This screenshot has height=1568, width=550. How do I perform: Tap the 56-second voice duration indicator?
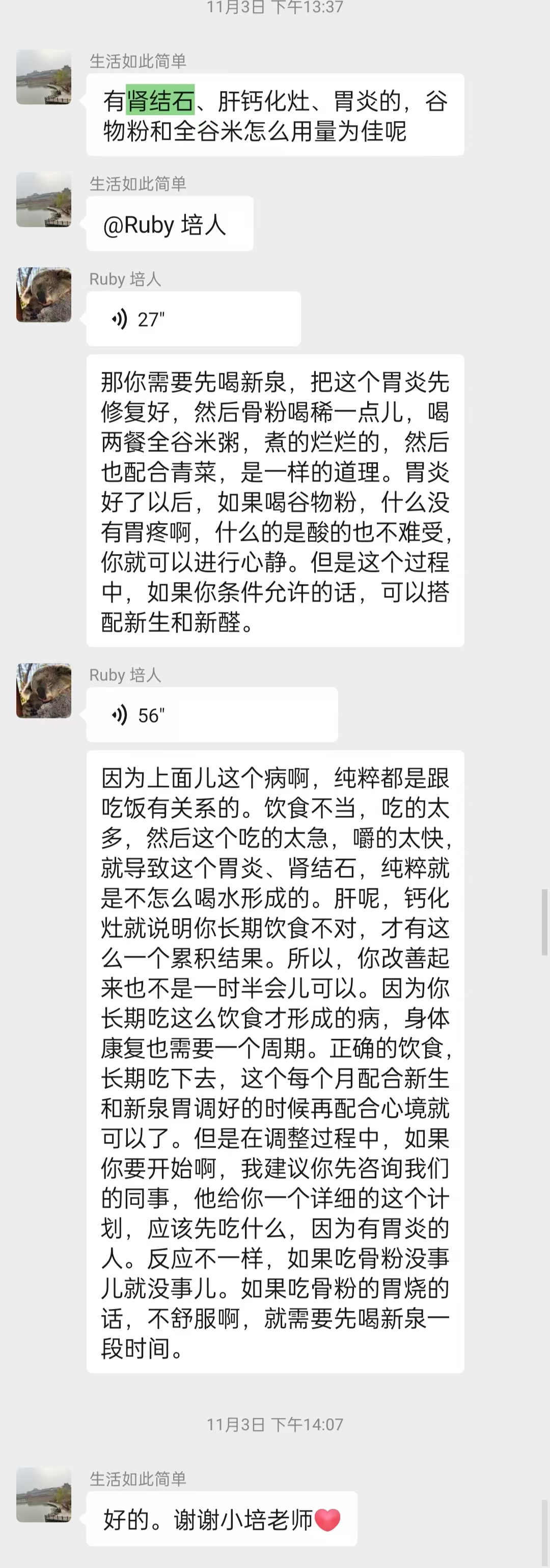pyautogui.click(x=152, y=714)
